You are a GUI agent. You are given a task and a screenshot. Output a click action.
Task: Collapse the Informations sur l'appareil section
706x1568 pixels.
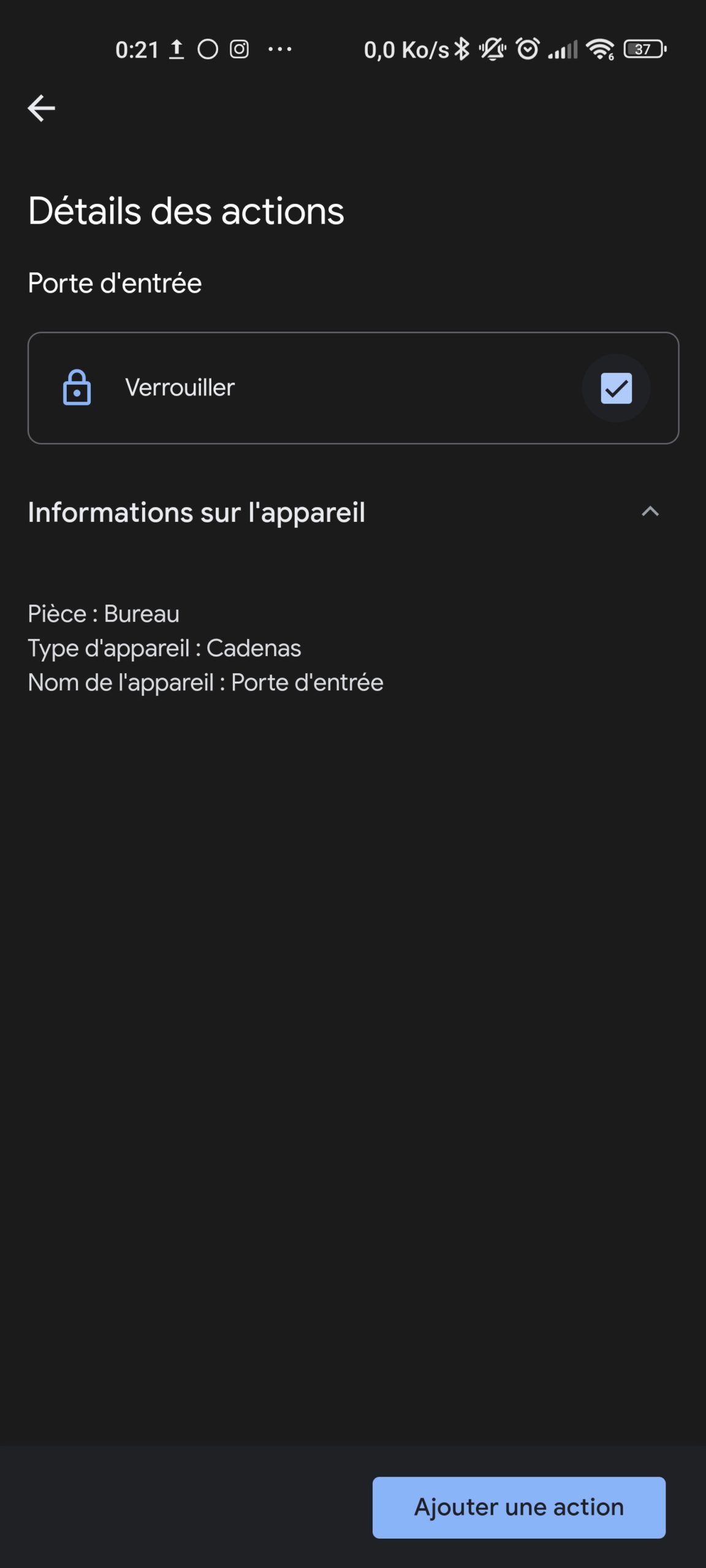point(650,511)
